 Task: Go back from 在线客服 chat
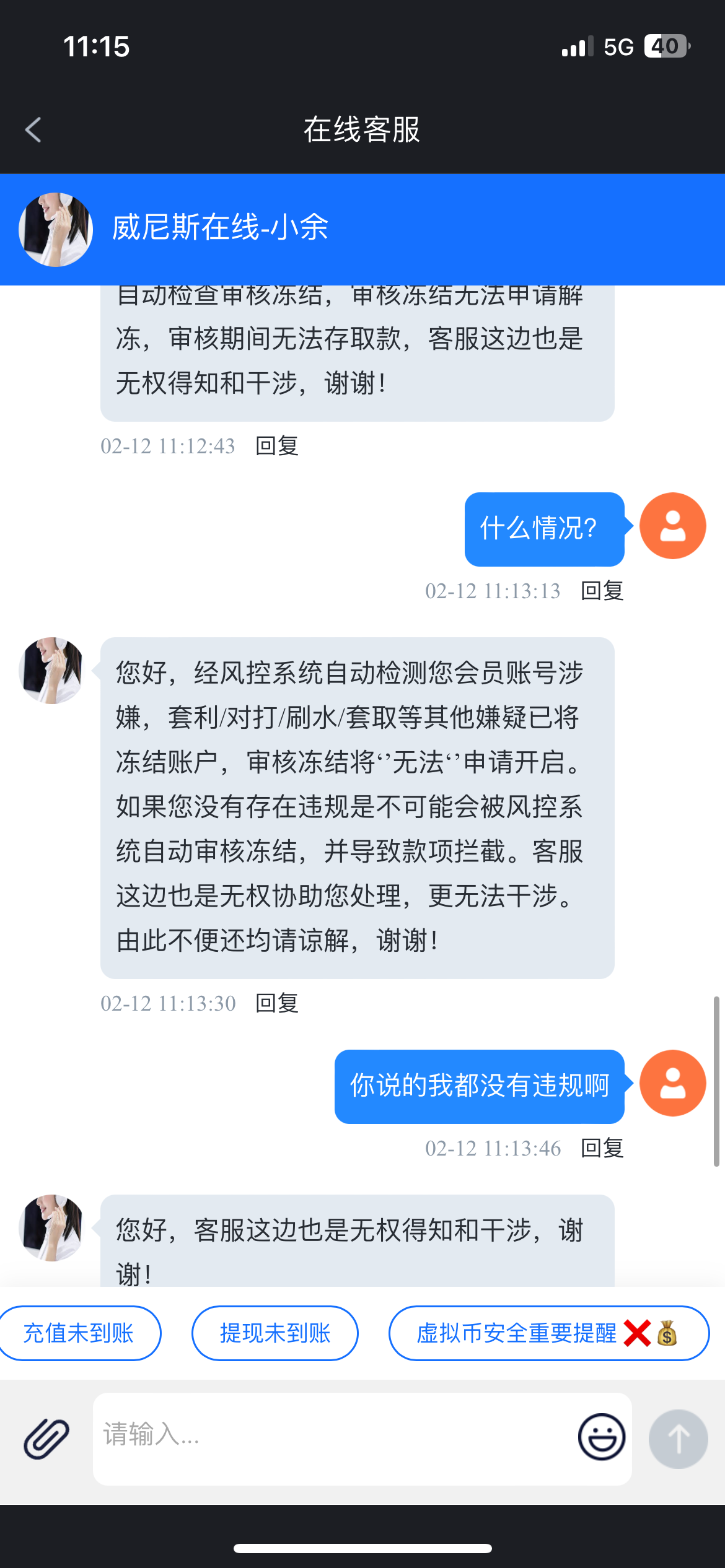coord(33,130)
